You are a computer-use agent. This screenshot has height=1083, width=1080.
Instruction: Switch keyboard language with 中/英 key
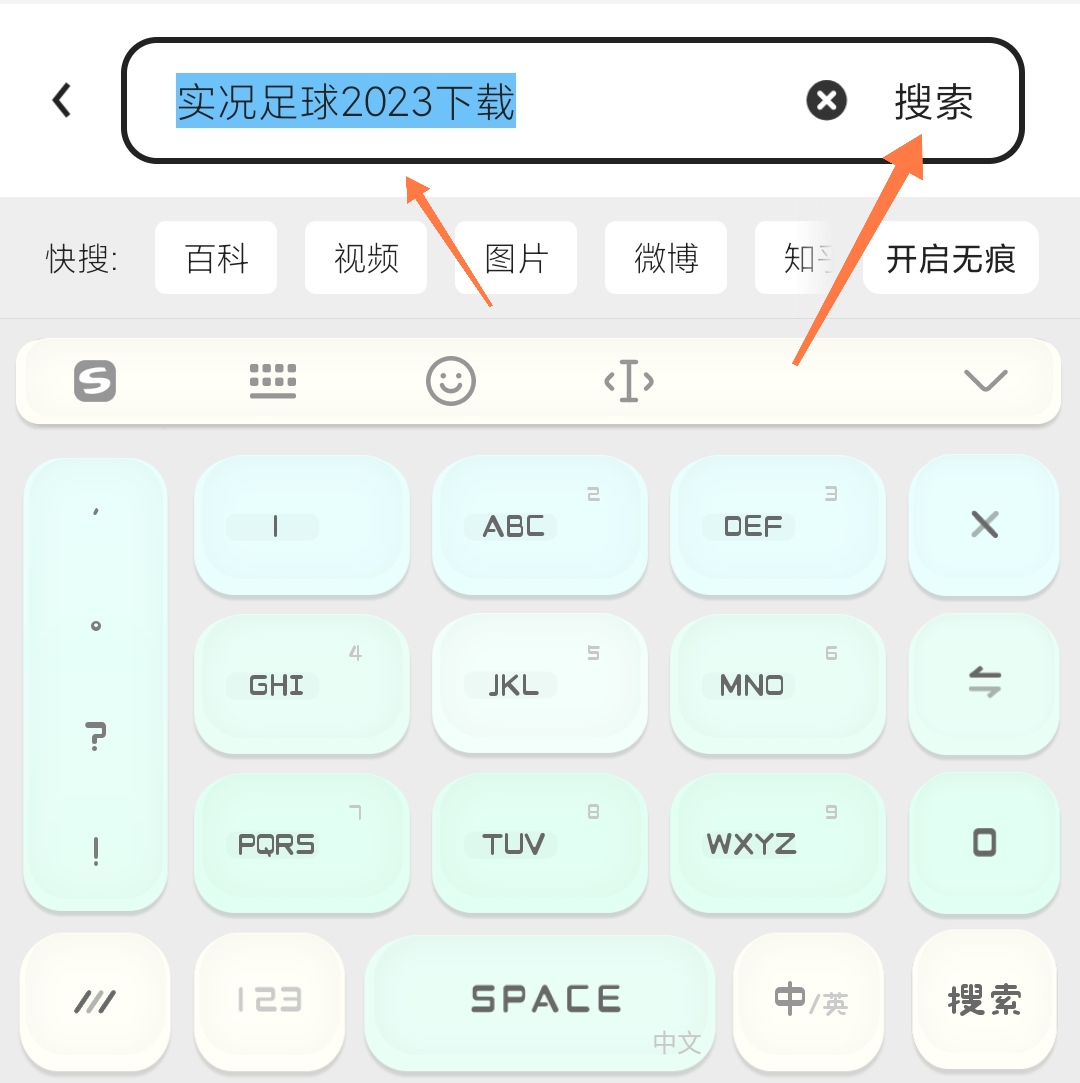pyautogui.click(x=809, y=998)
